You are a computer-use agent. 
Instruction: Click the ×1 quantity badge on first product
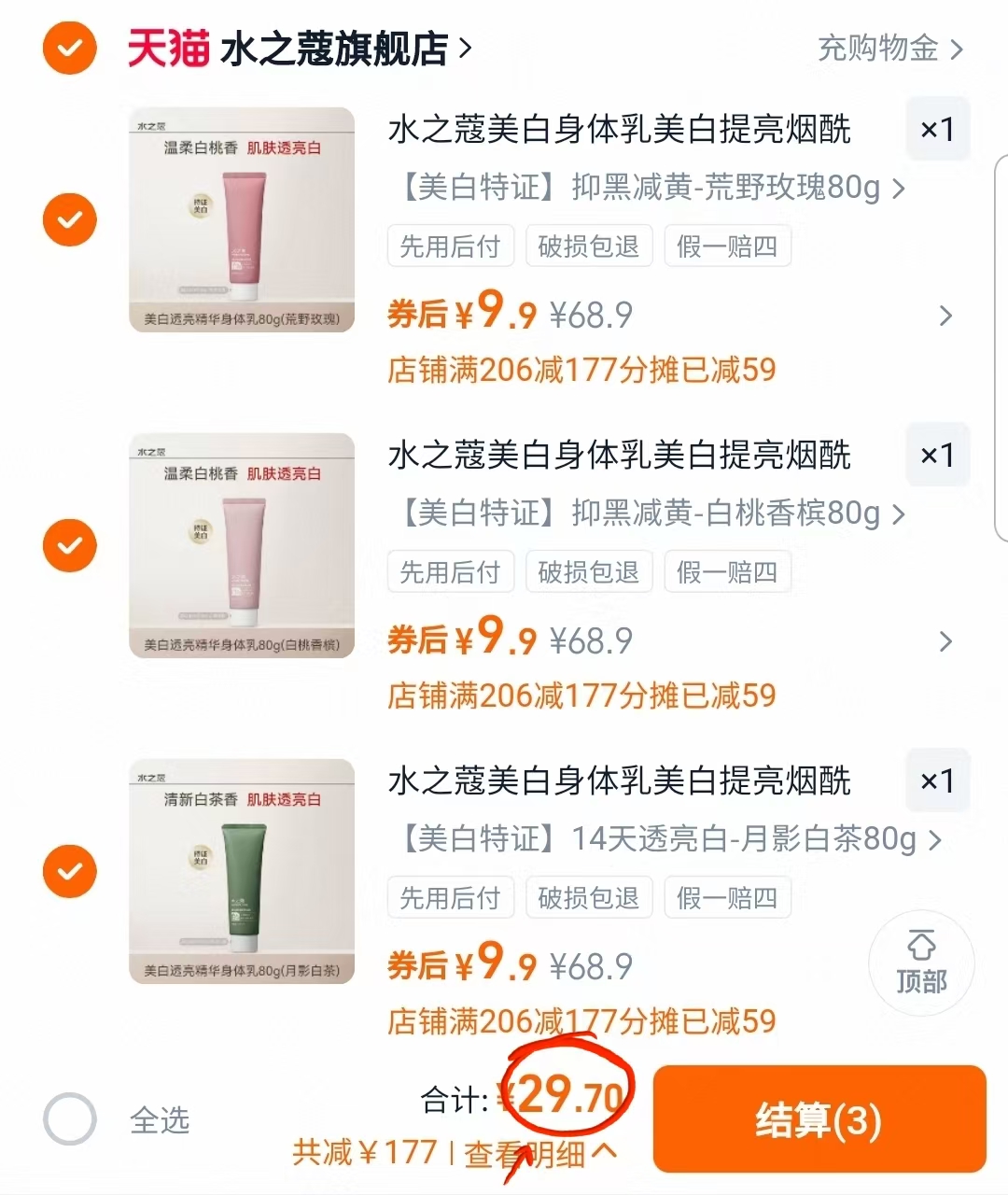click(938, 129)
